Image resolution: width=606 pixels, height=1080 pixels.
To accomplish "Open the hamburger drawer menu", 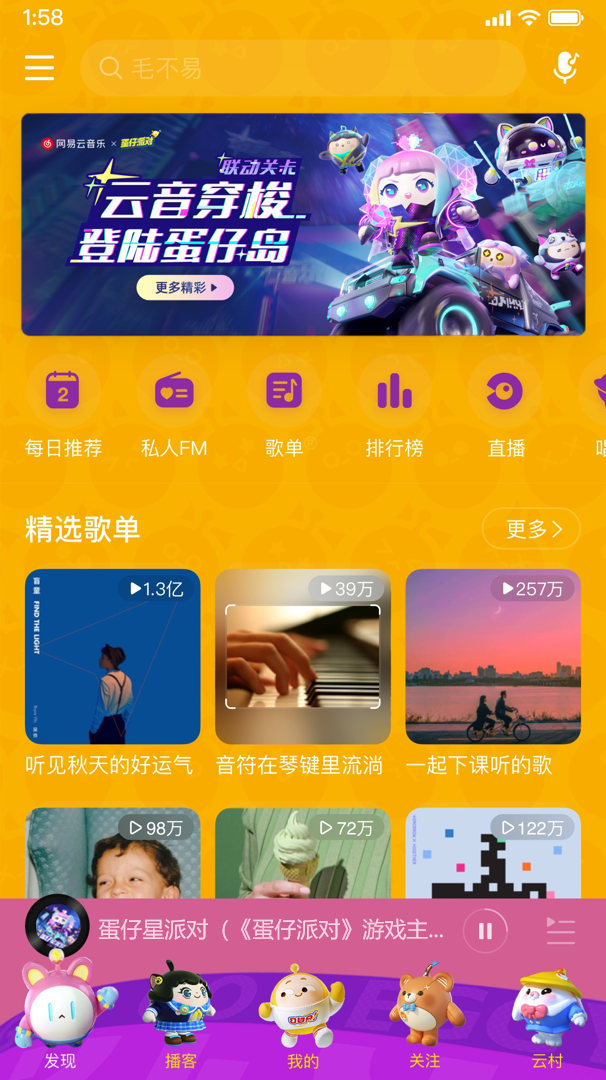I will [x=40, y=67].
